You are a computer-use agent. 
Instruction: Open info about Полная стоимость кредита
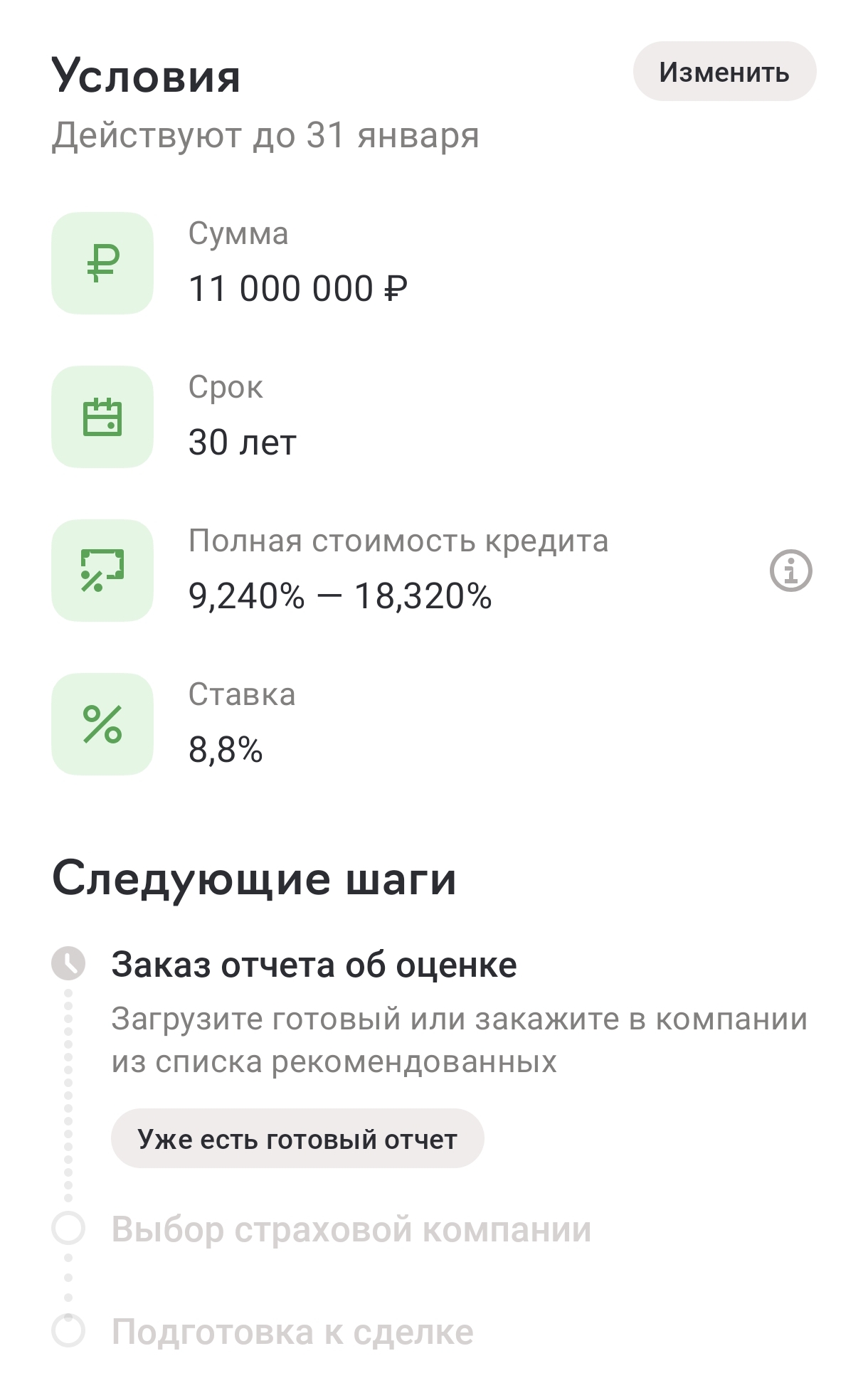(790, 571)
